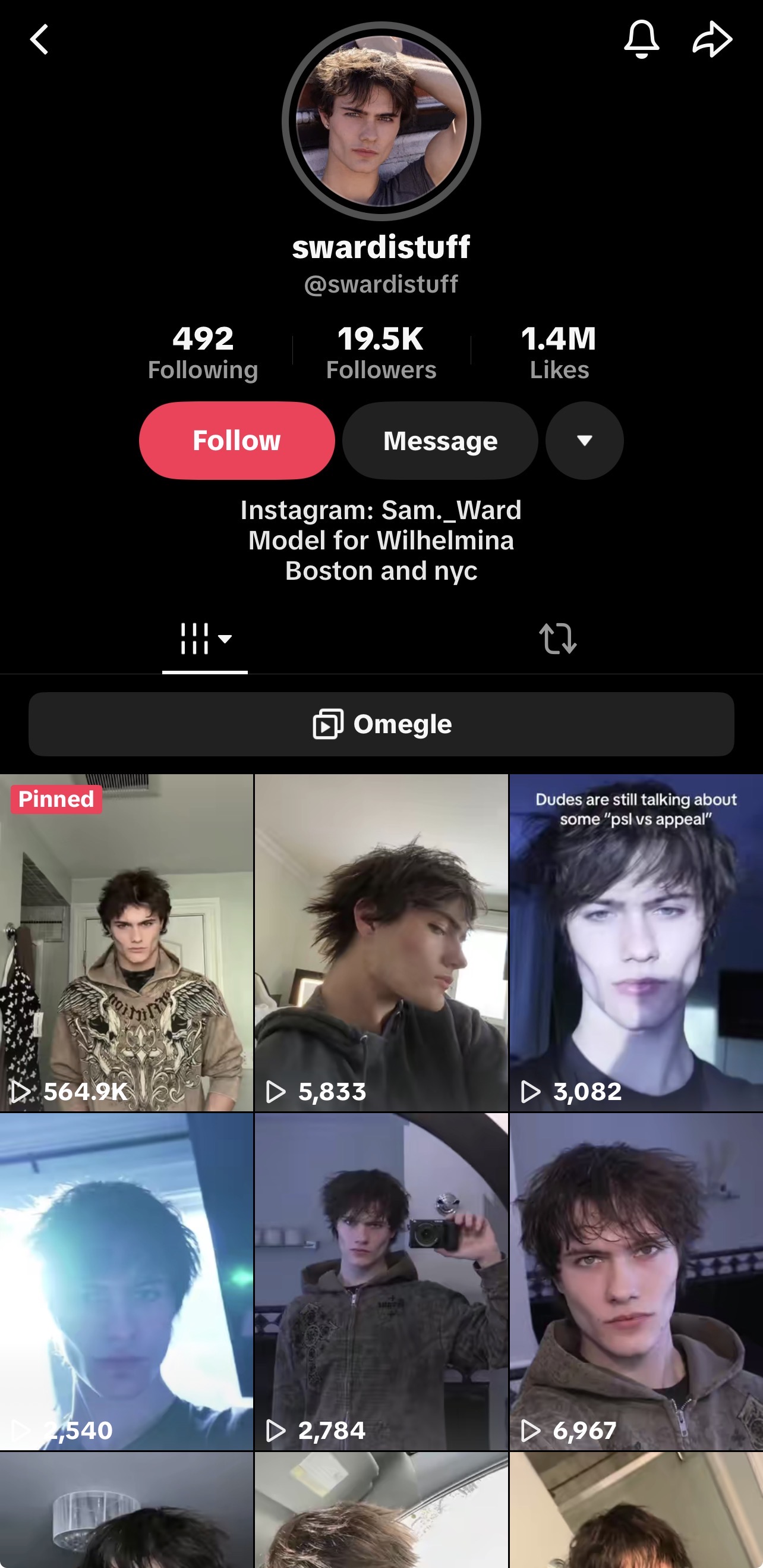View the 19.5K Followers list
The width and height of the screenshot is (763, 1568).
point(381,353)
